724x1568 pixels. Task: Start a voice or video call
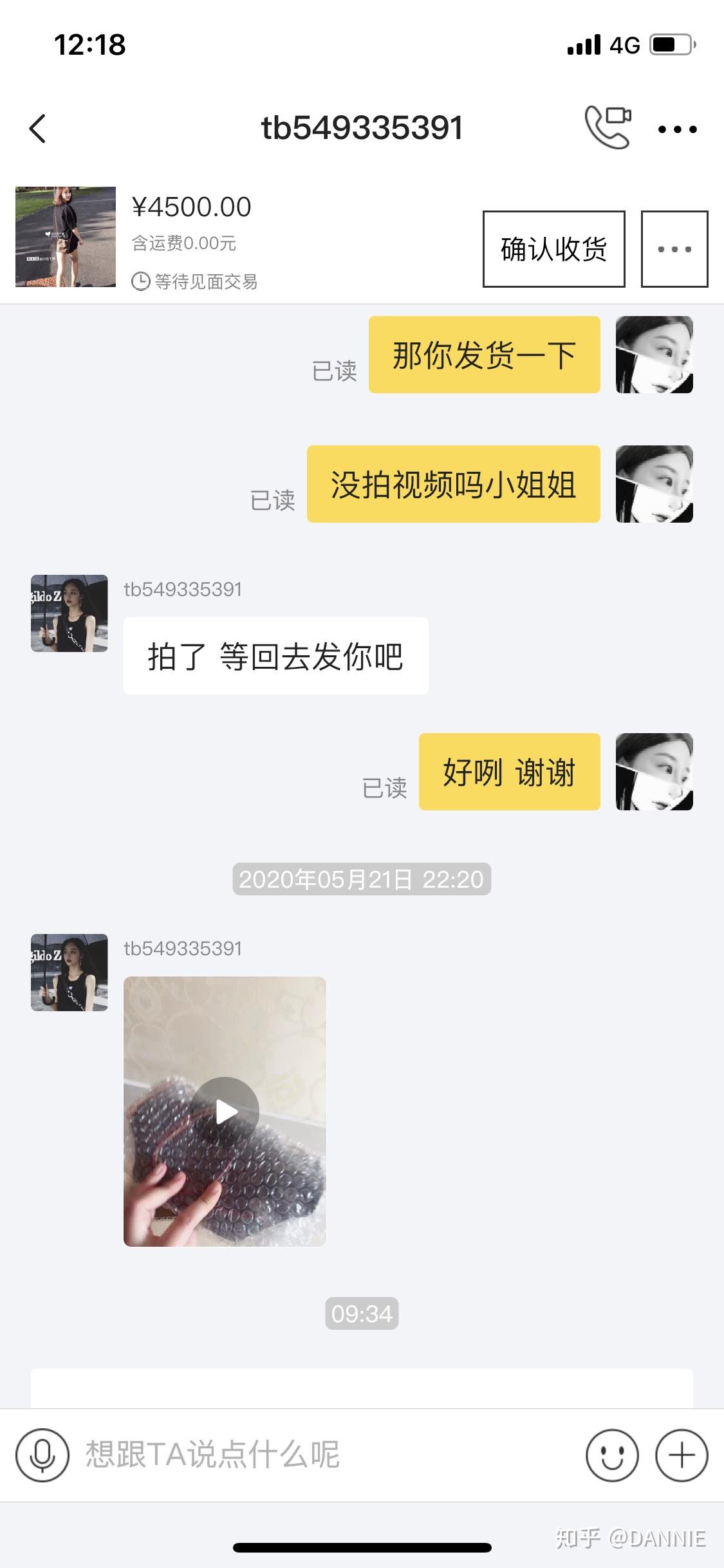[x=608, y=127]
